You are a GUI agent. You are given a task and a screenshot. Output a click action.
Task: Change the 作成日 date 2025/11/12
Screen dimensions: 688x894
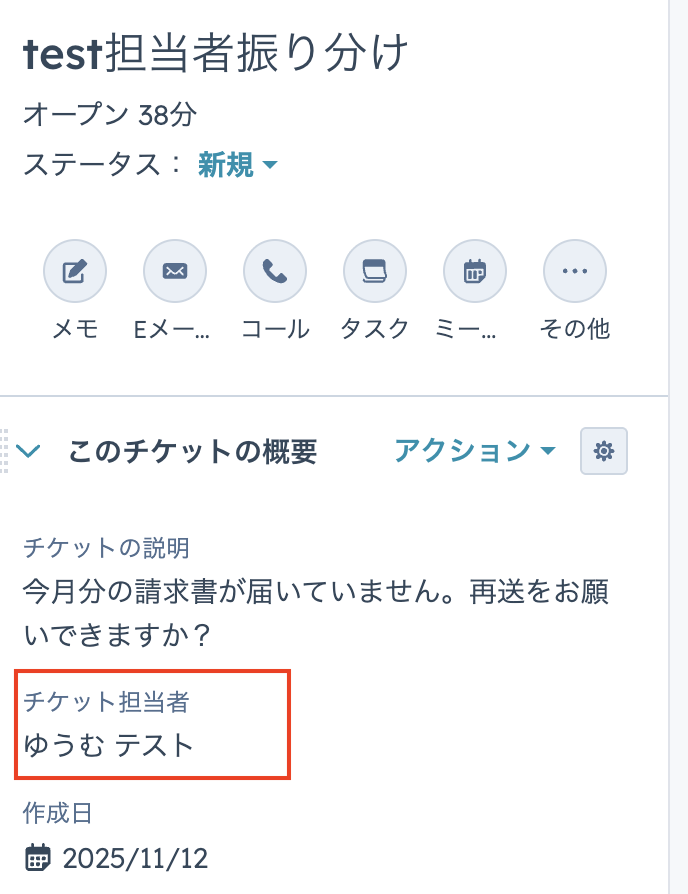[x=134, y=858]
